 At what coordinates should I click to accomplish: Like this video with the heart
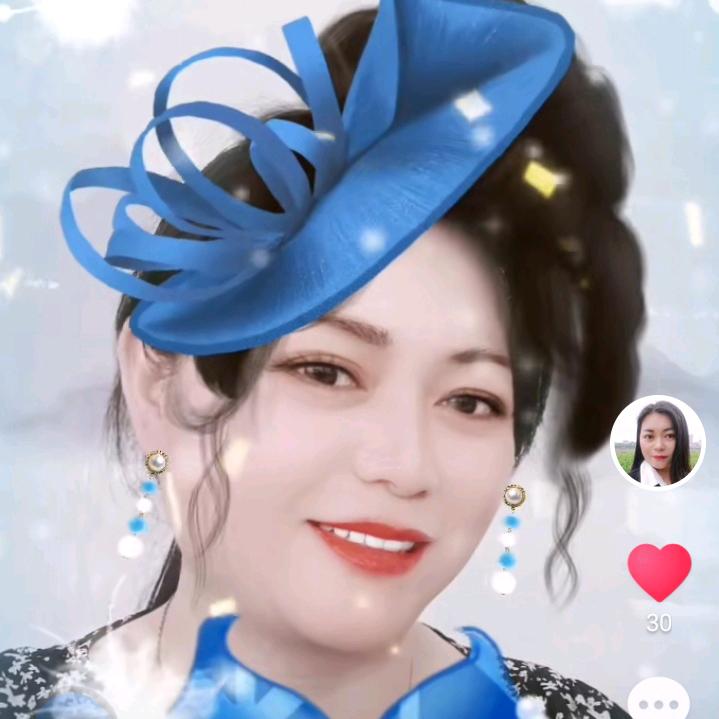tap(659, 571)
